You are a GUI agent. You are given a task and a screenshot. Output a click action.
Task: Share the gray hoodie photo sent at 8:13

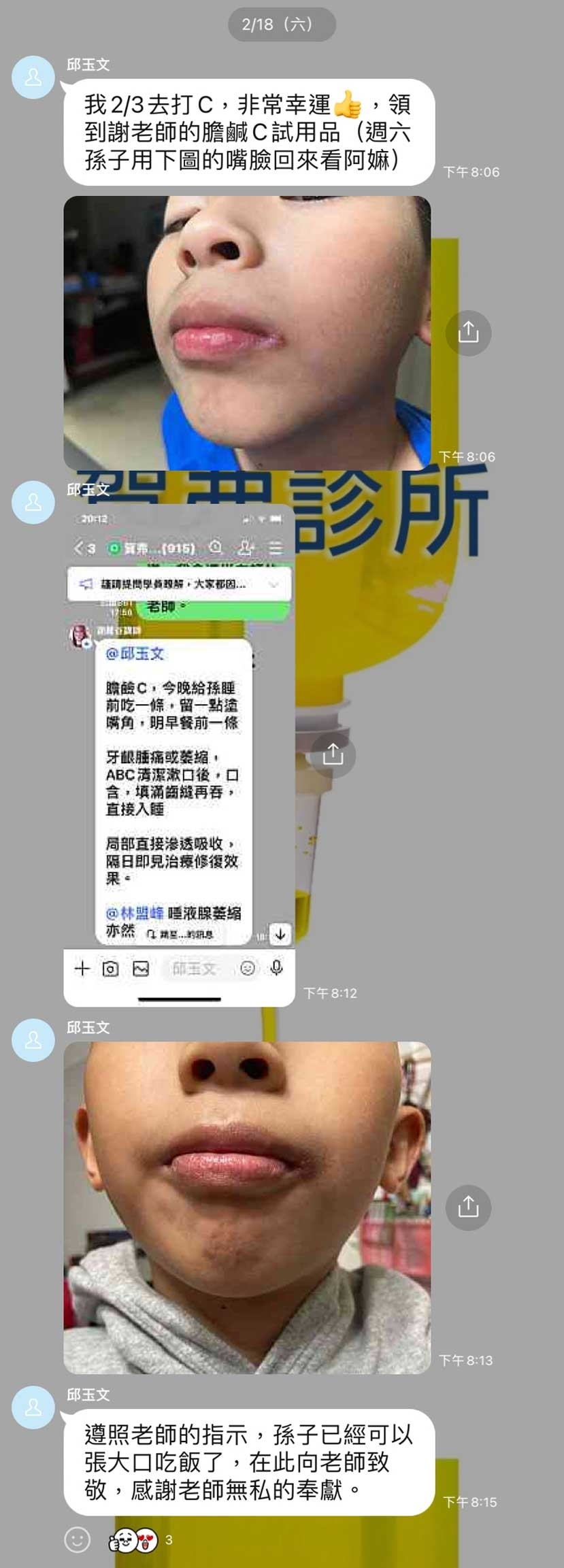(468, 1207)
